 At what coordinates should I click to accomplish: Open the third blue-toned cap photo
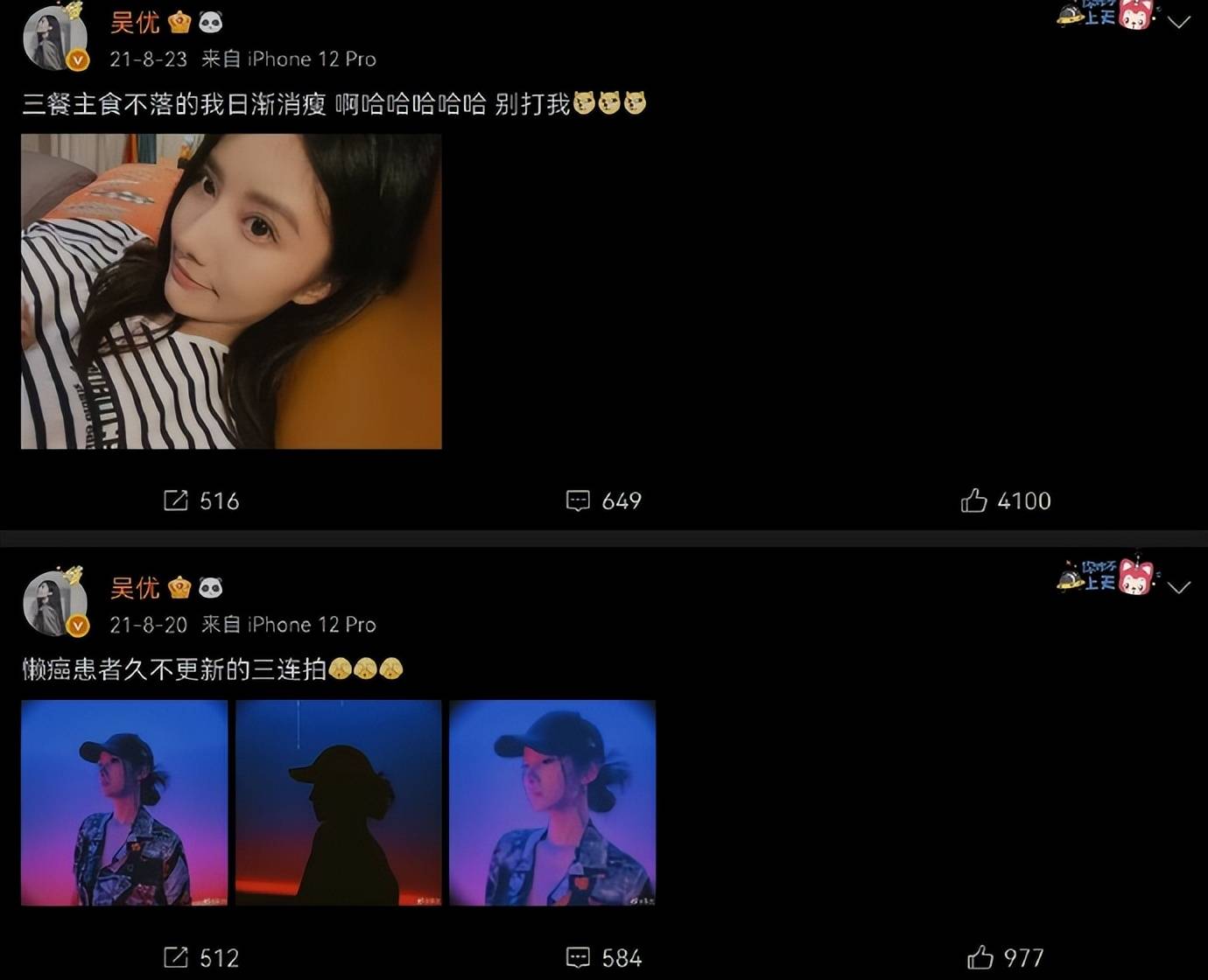[552, 802]
